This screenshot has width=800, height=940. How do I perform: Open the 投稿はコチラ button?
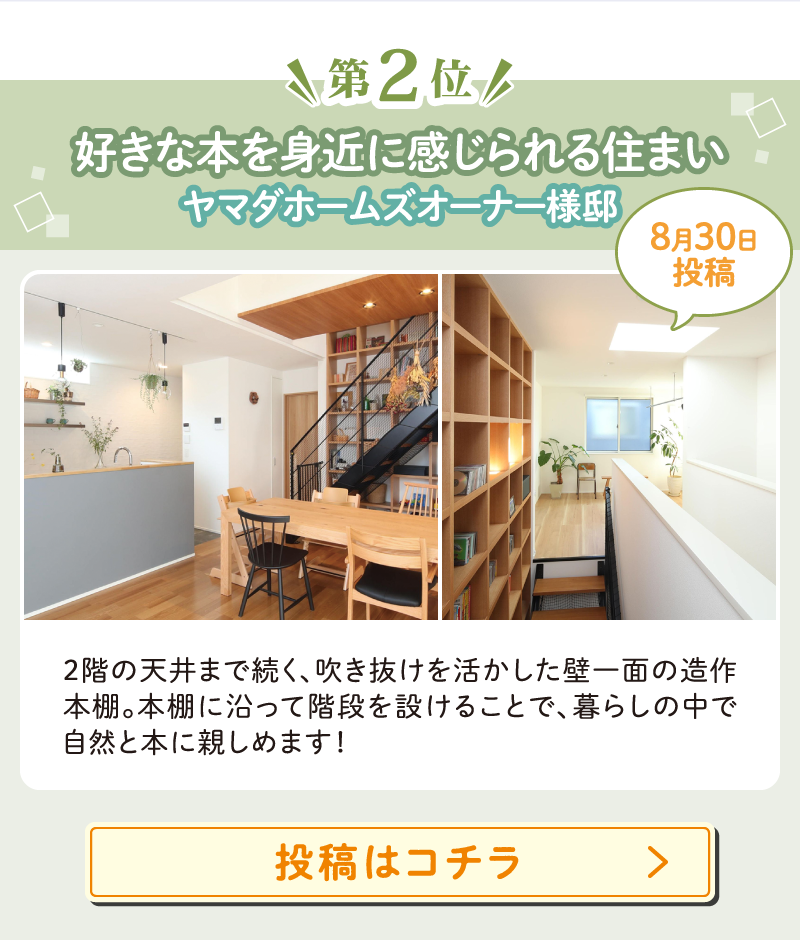(x=400, y=862)
